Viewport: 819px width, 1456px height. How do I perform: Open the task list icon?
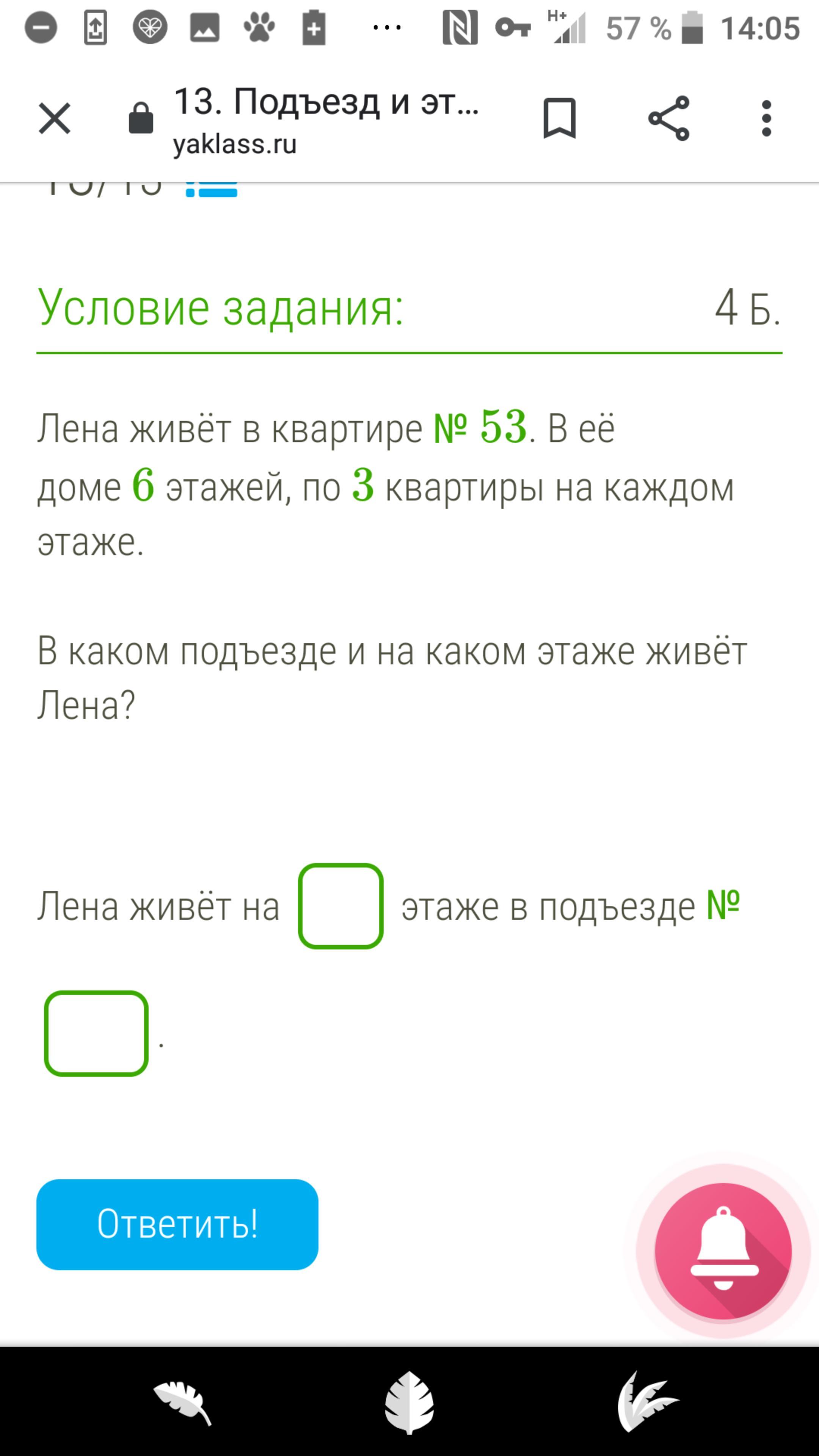[212, 189]
